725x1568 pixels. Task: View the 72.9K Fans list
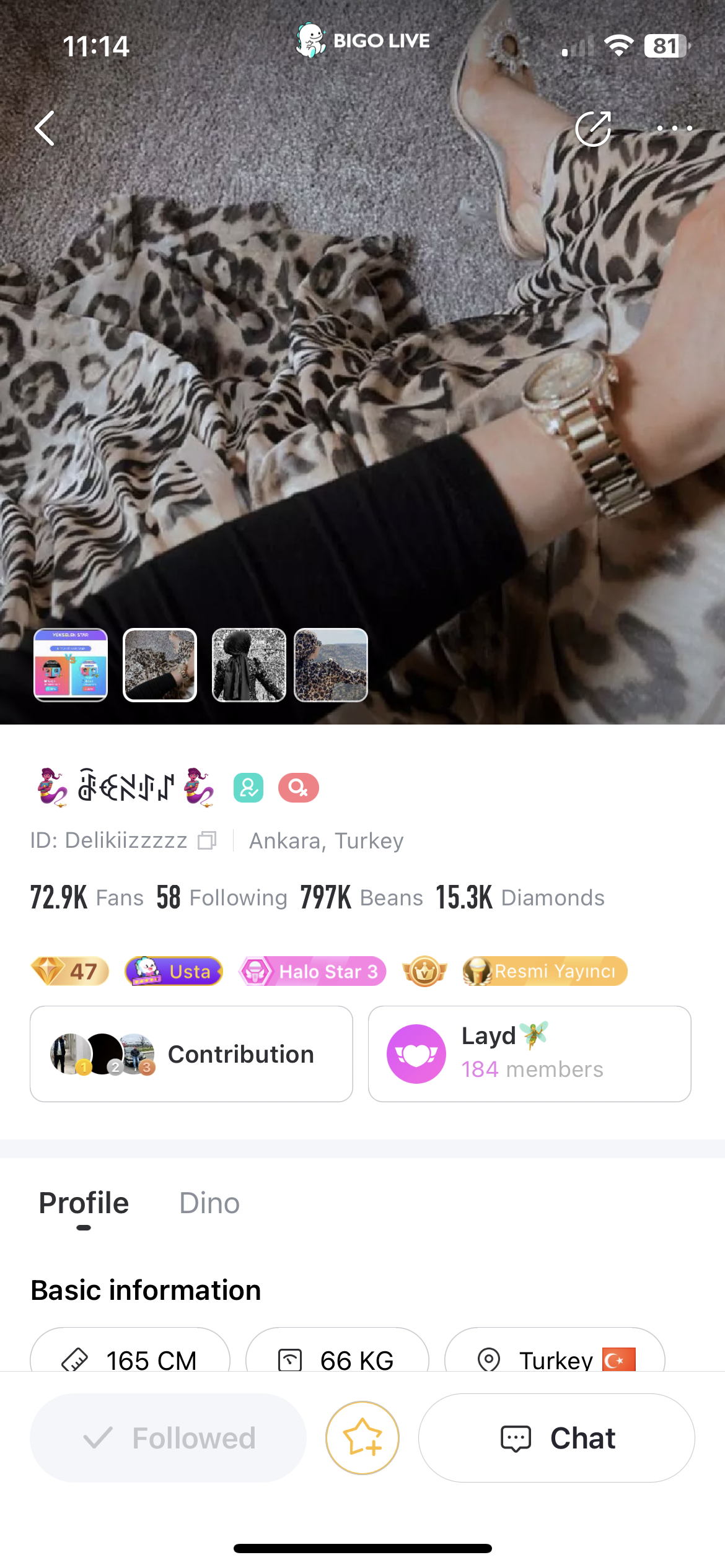pos(87,897)
